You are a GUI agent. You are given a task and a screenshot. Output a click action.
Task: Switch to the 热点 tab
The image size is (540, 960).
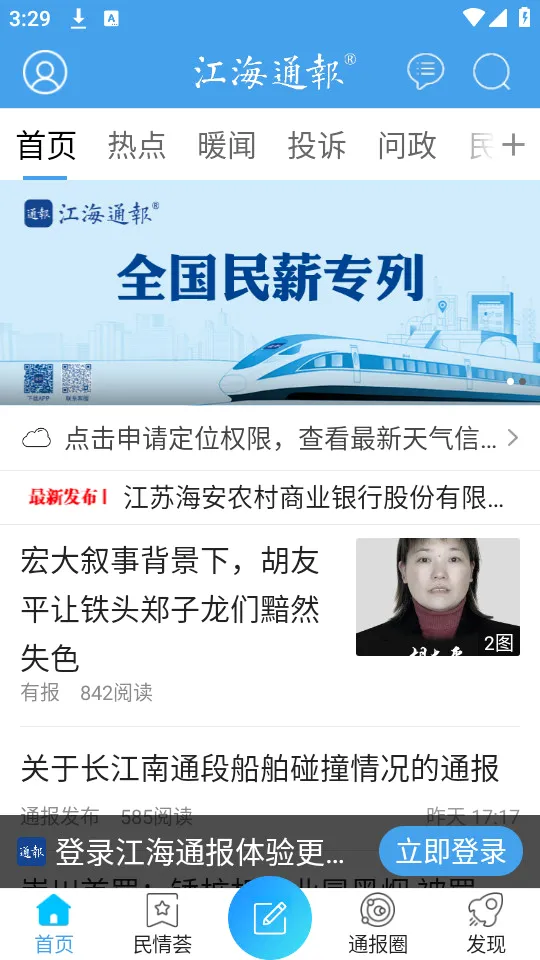pyautogui.click(x=137, y=146)
